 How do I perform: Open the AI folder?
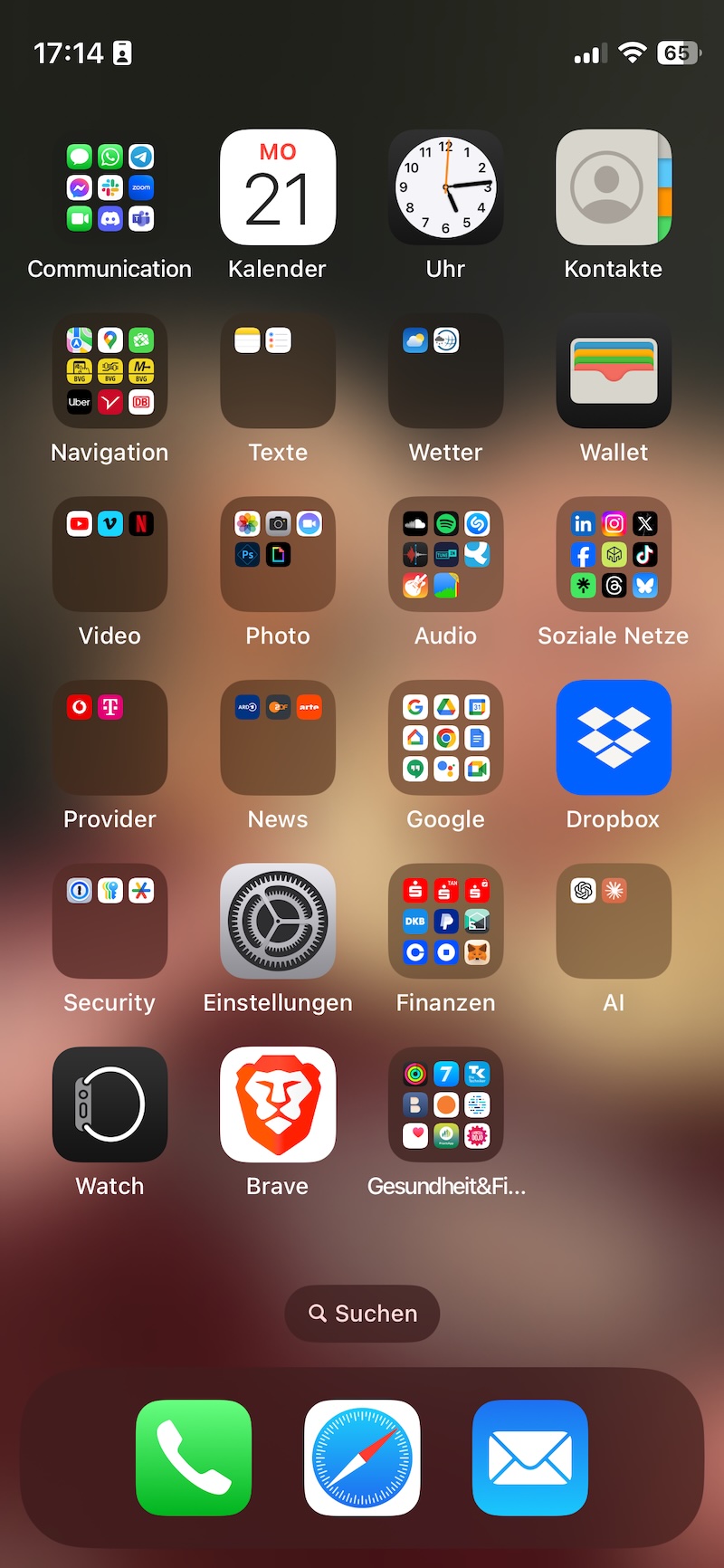[614, 921]
